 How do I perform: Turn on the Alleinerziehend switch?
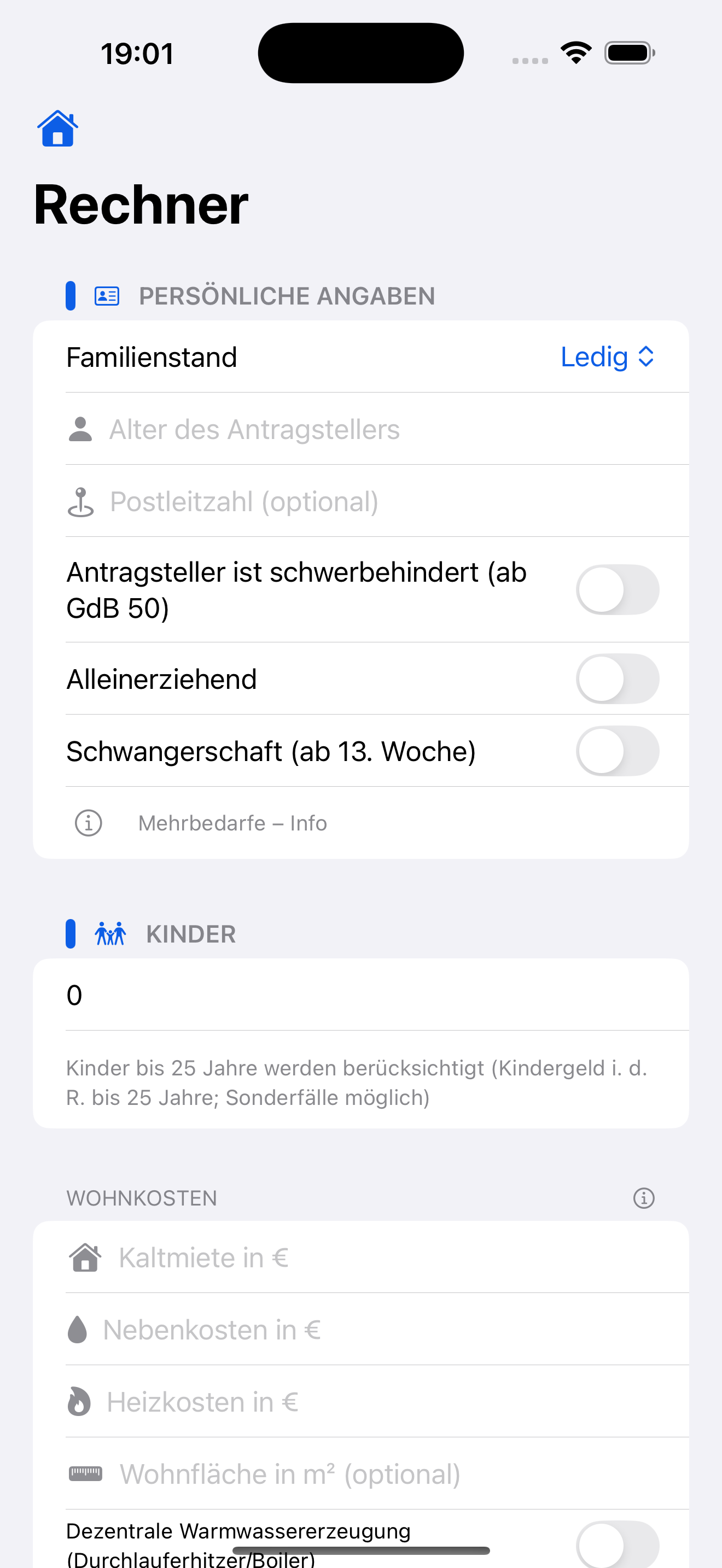point(618,678)
